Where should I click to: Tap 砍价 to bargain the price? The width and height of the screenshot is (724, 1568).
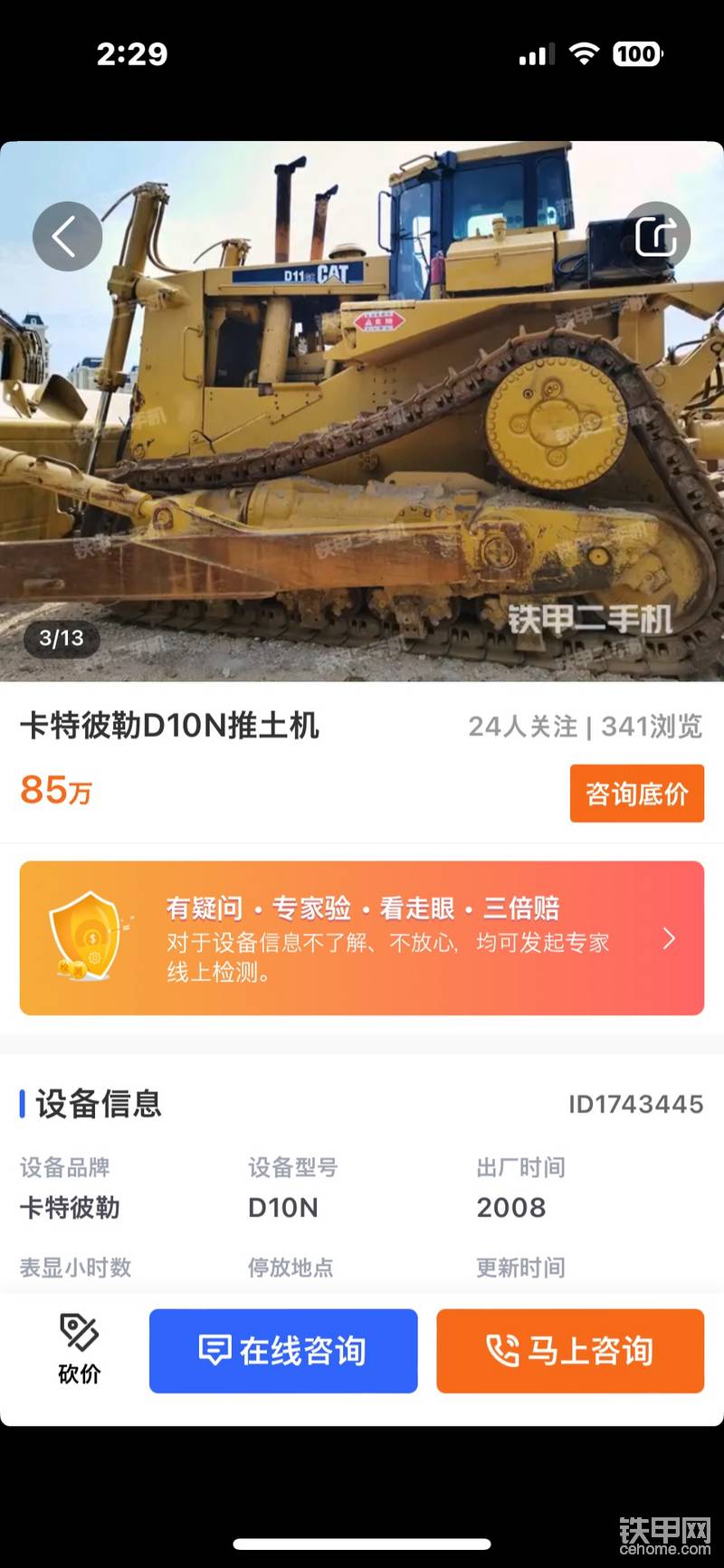click(80, 1349)
